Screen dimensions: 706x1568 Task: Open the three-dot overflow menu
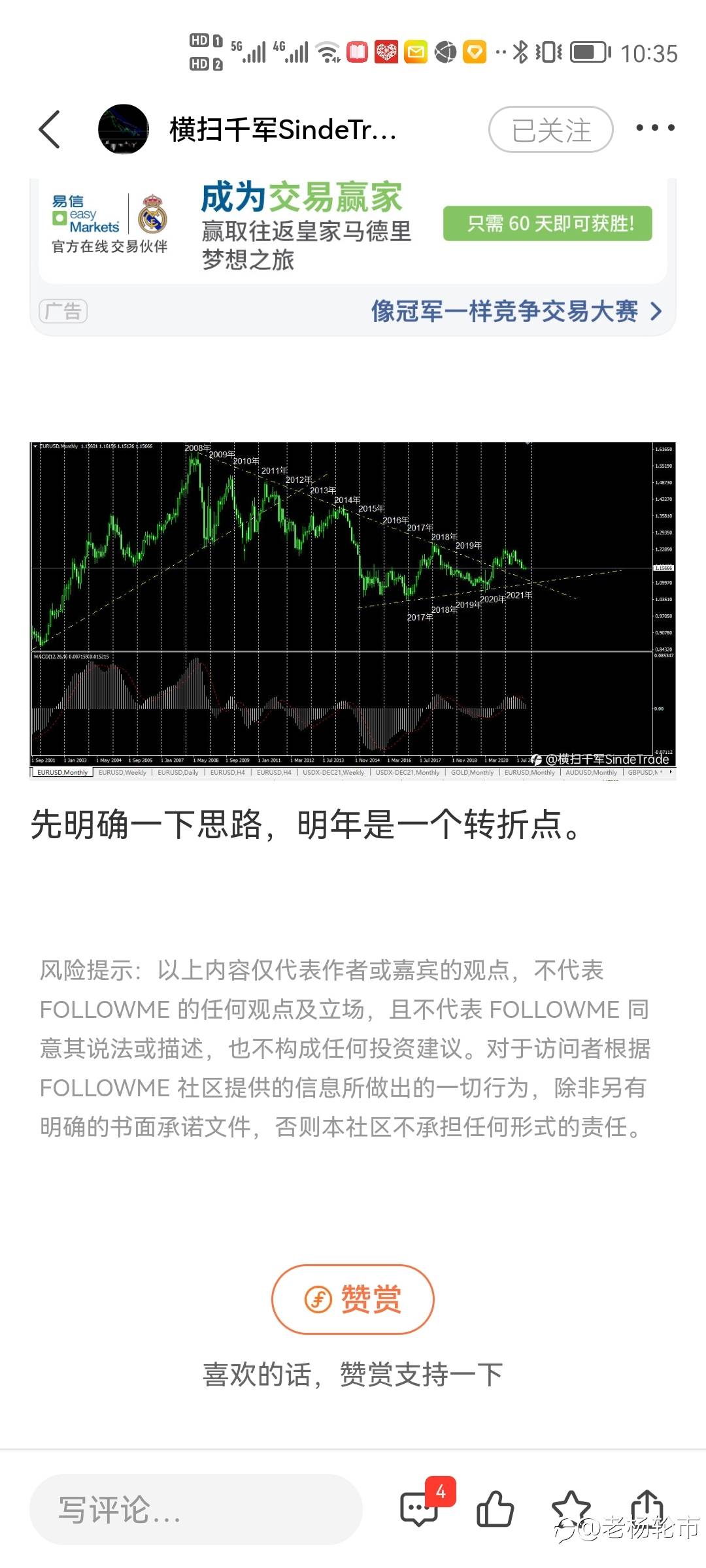click(x=655, y=128)
